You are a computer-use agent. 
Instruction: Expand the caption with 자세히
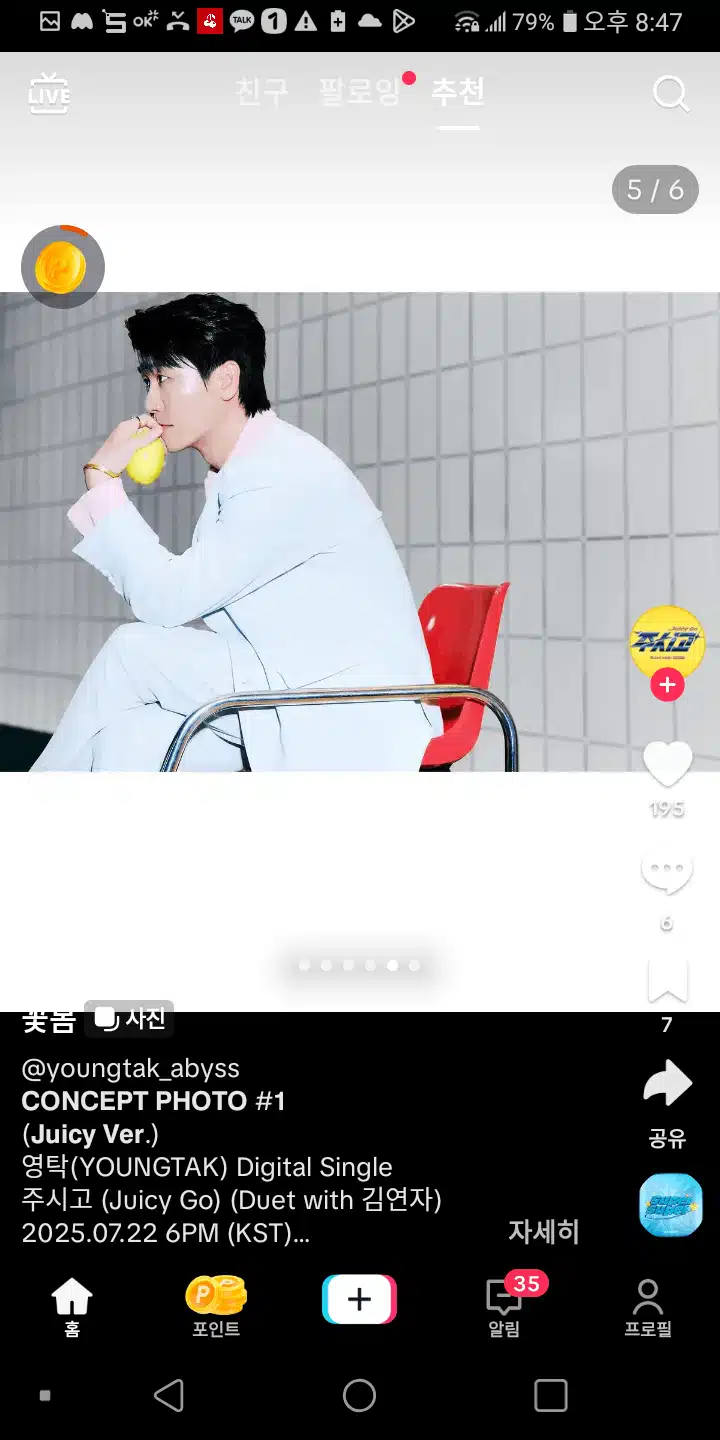(543, 1231)
